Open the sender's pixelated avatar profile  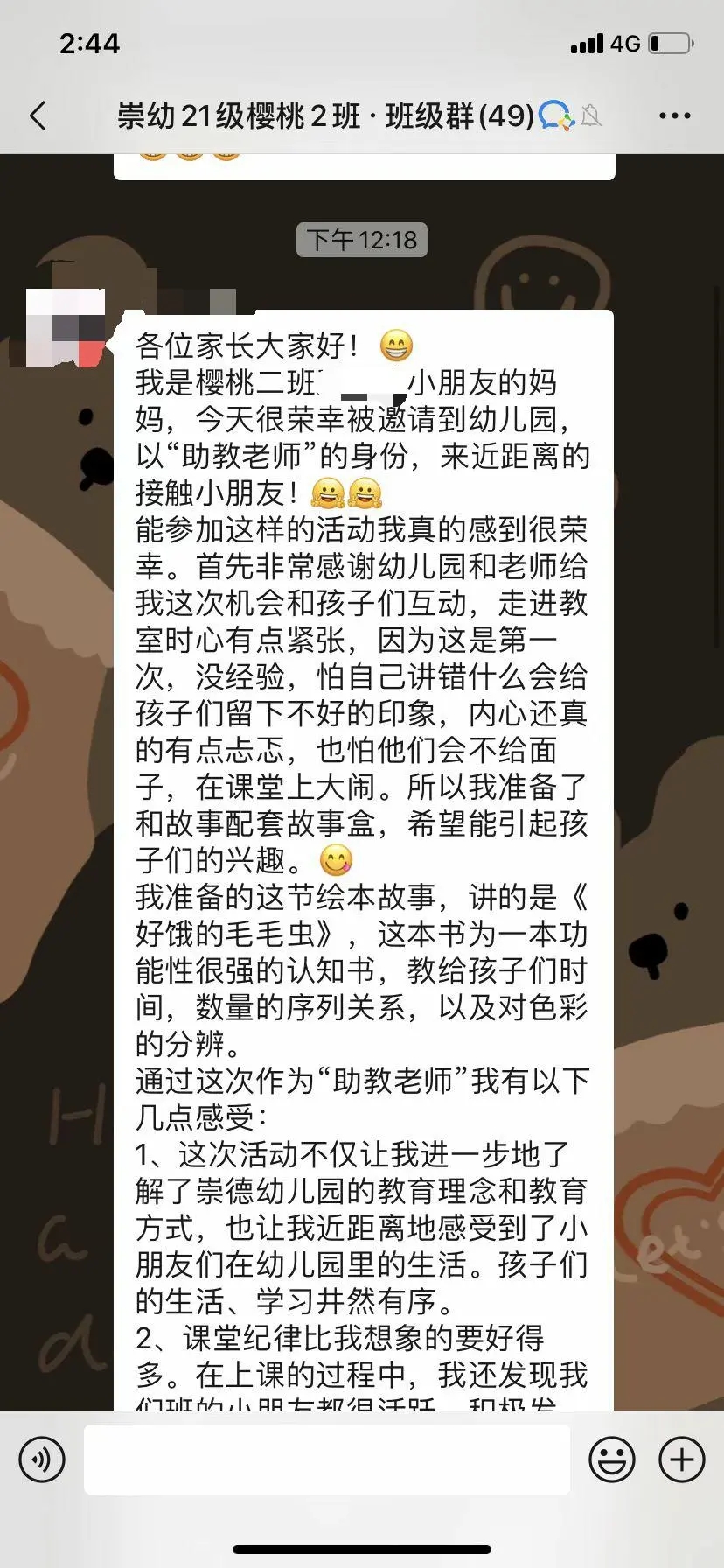click(66, 326)
